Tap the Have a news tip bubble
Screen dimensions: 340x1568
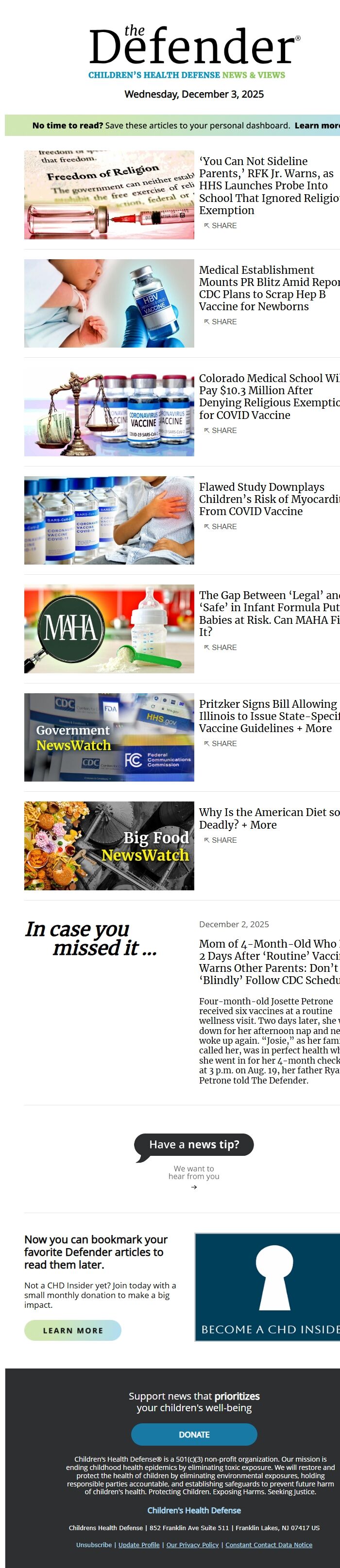click(194, 1144)
